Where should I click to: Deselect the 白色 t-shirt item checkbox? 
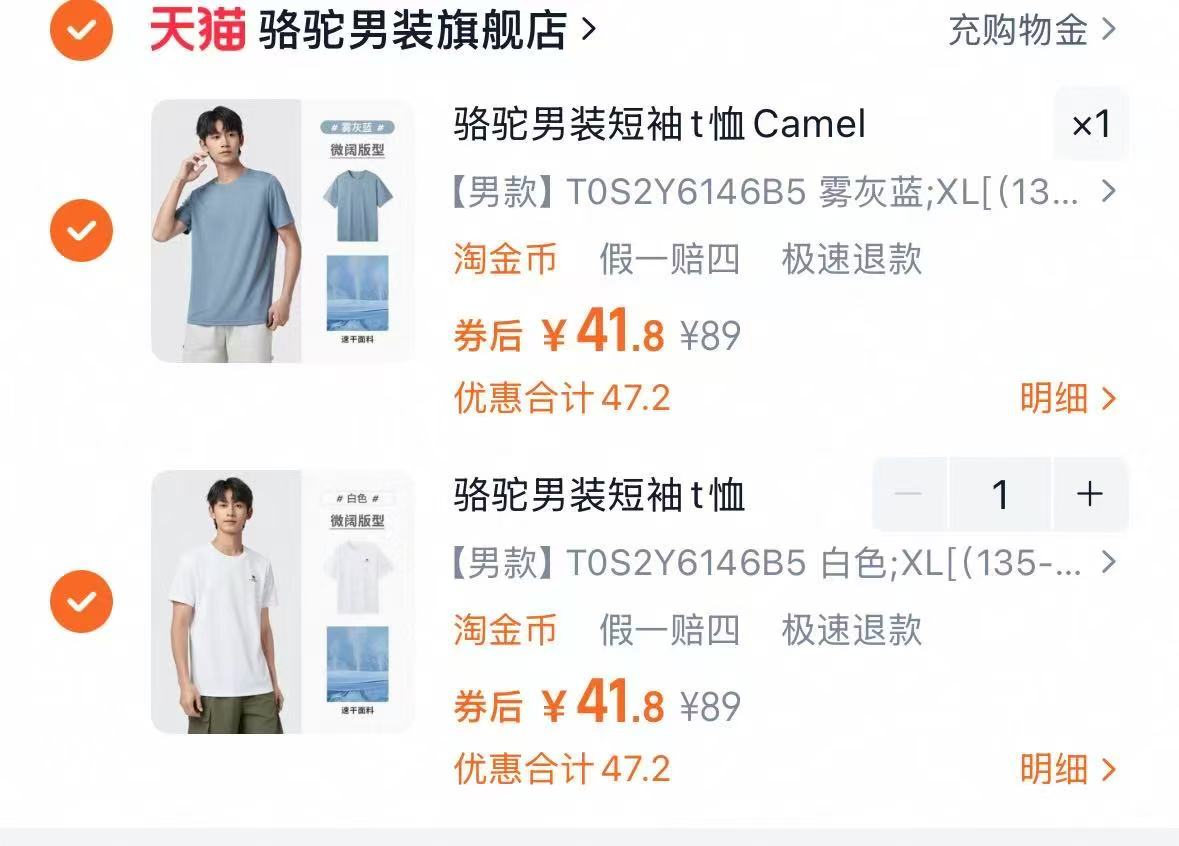(x=81, y=601)
